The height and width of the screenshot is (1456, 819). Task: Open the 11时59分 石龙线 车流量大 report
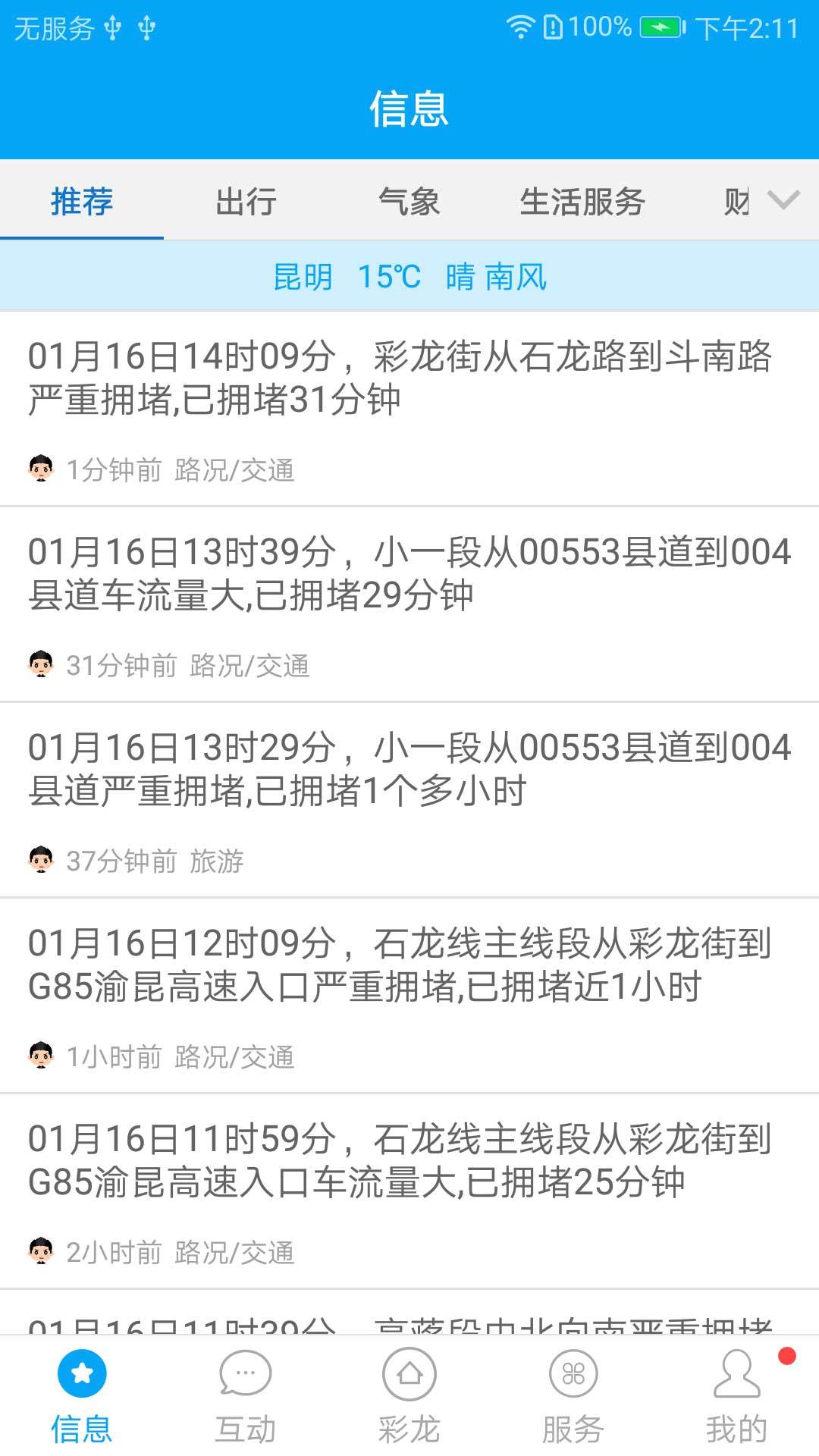tap(409, 1191)
